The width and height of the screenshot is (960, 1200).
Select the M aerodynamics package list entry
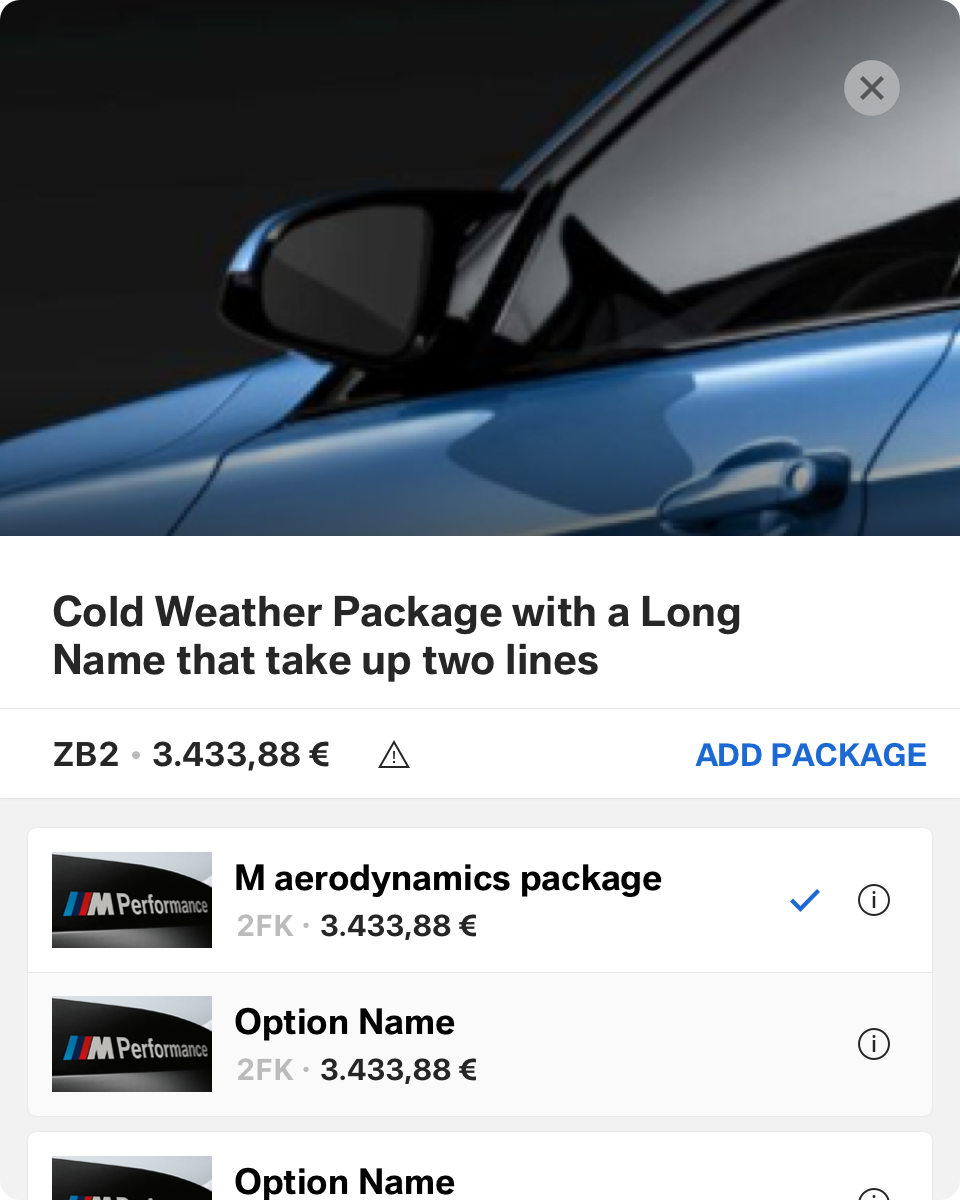pyautogui.click(x=448, y=899)
